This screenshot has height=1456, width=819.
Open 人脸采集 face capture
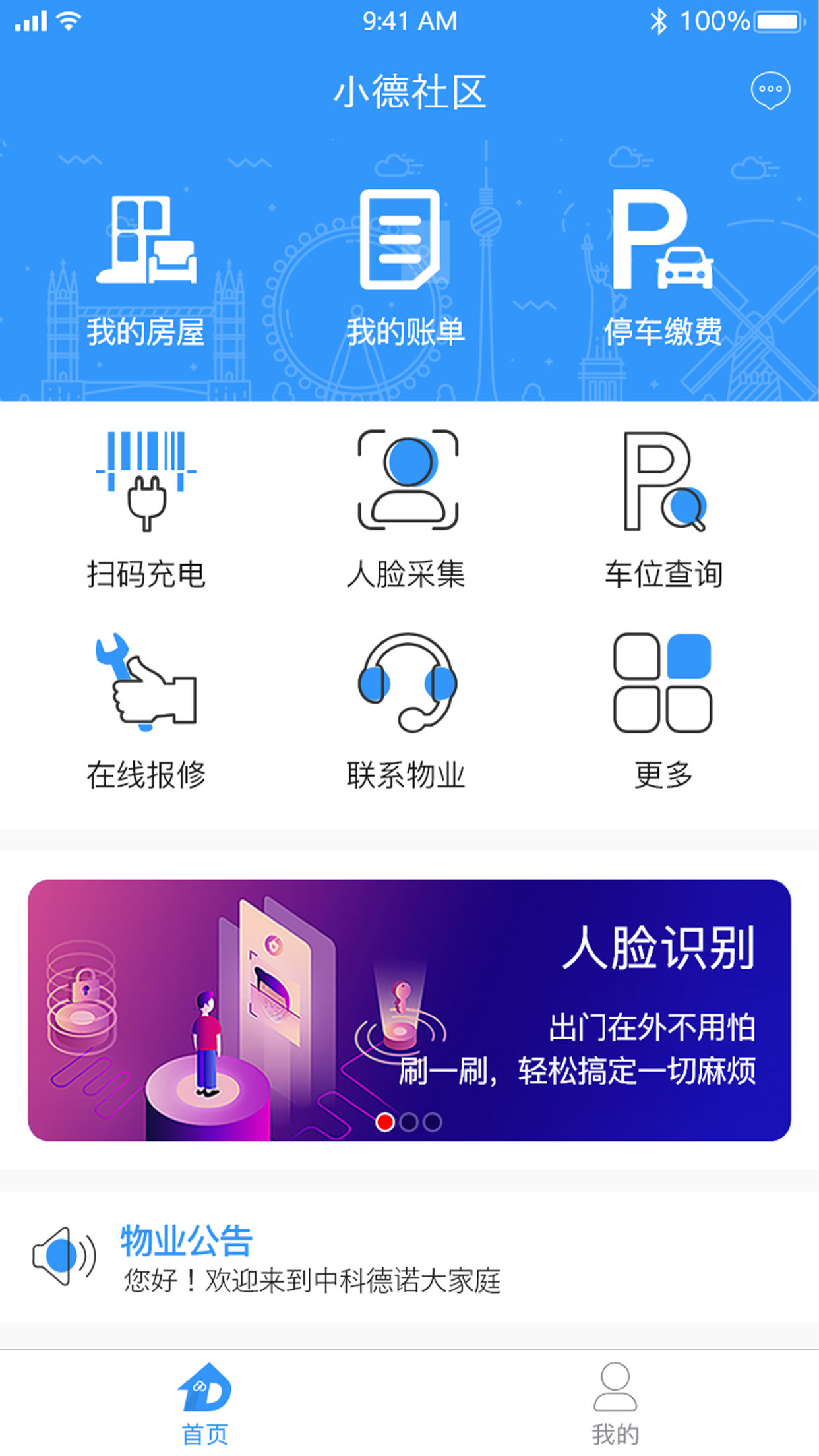(x=407, y=509)
